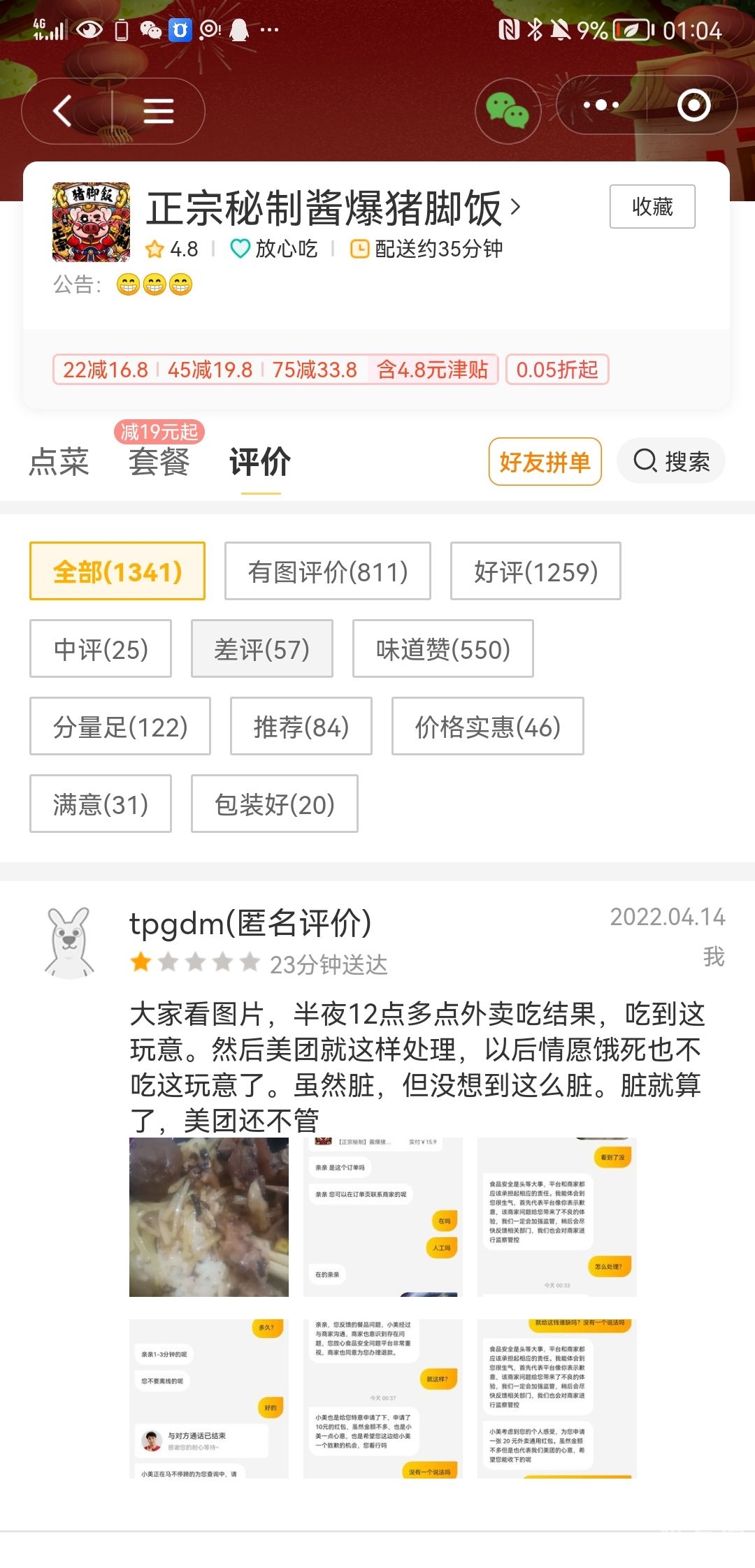The width and height of the screenshot is (755, 1568).
Task: Select the 味道赞(550) tag
Action: [443, 649]
